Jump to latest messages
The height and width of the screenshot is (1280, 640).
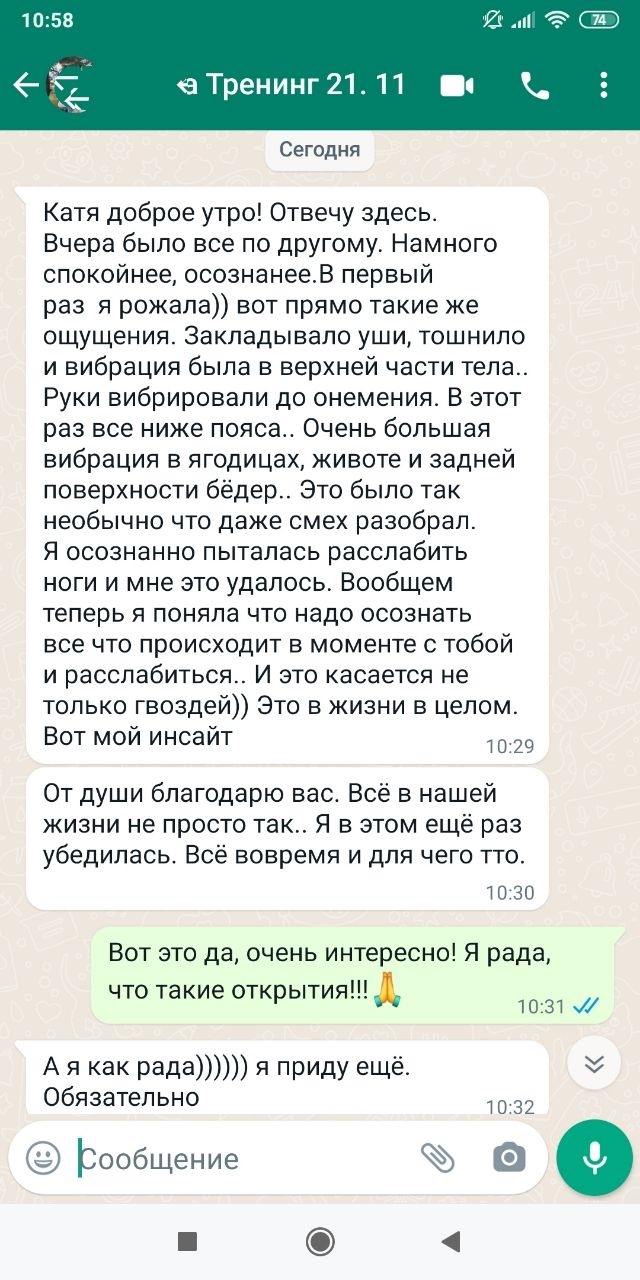click(594, 1063)
